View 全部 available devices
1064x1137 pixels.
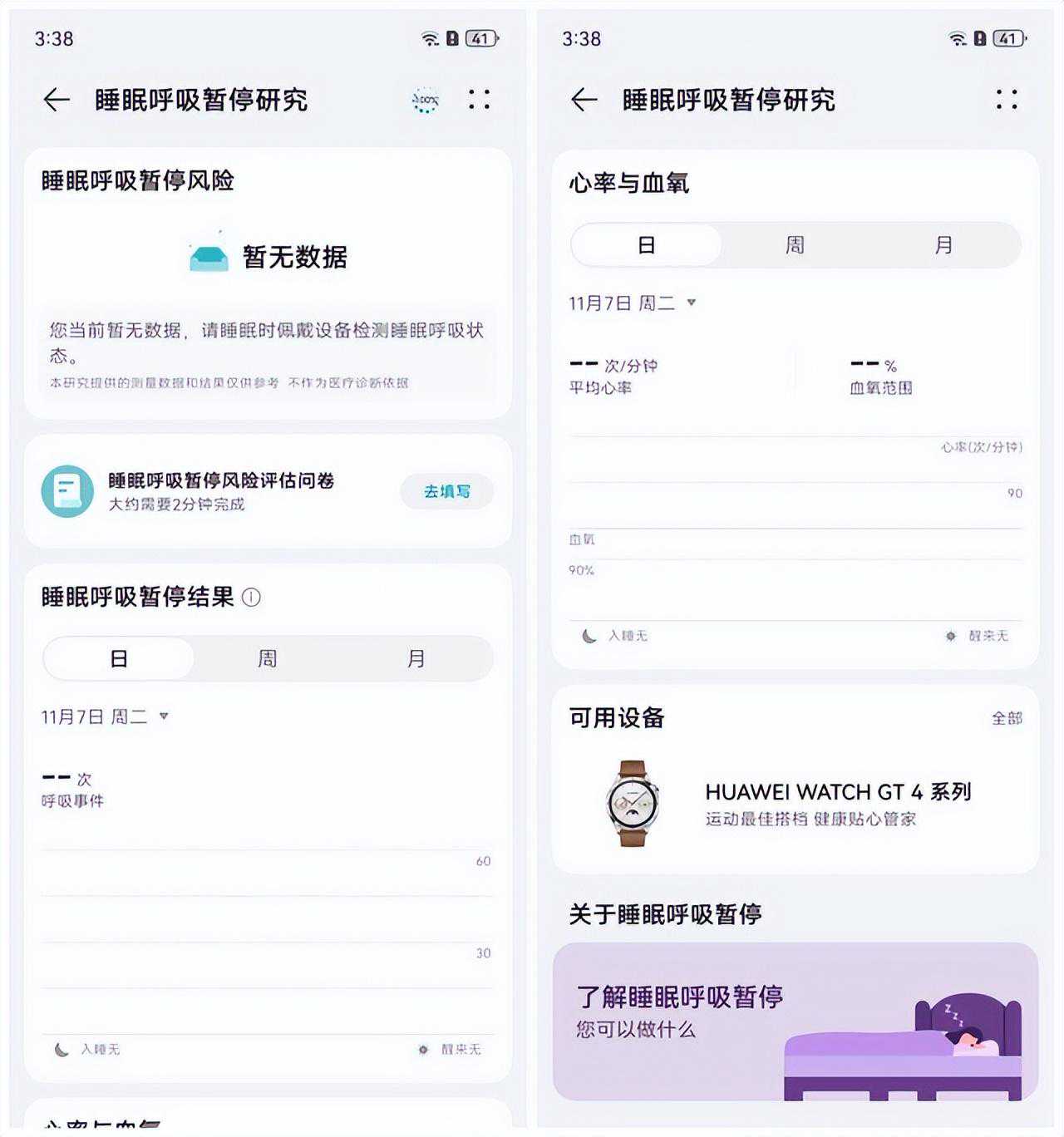coord(1006,718)
